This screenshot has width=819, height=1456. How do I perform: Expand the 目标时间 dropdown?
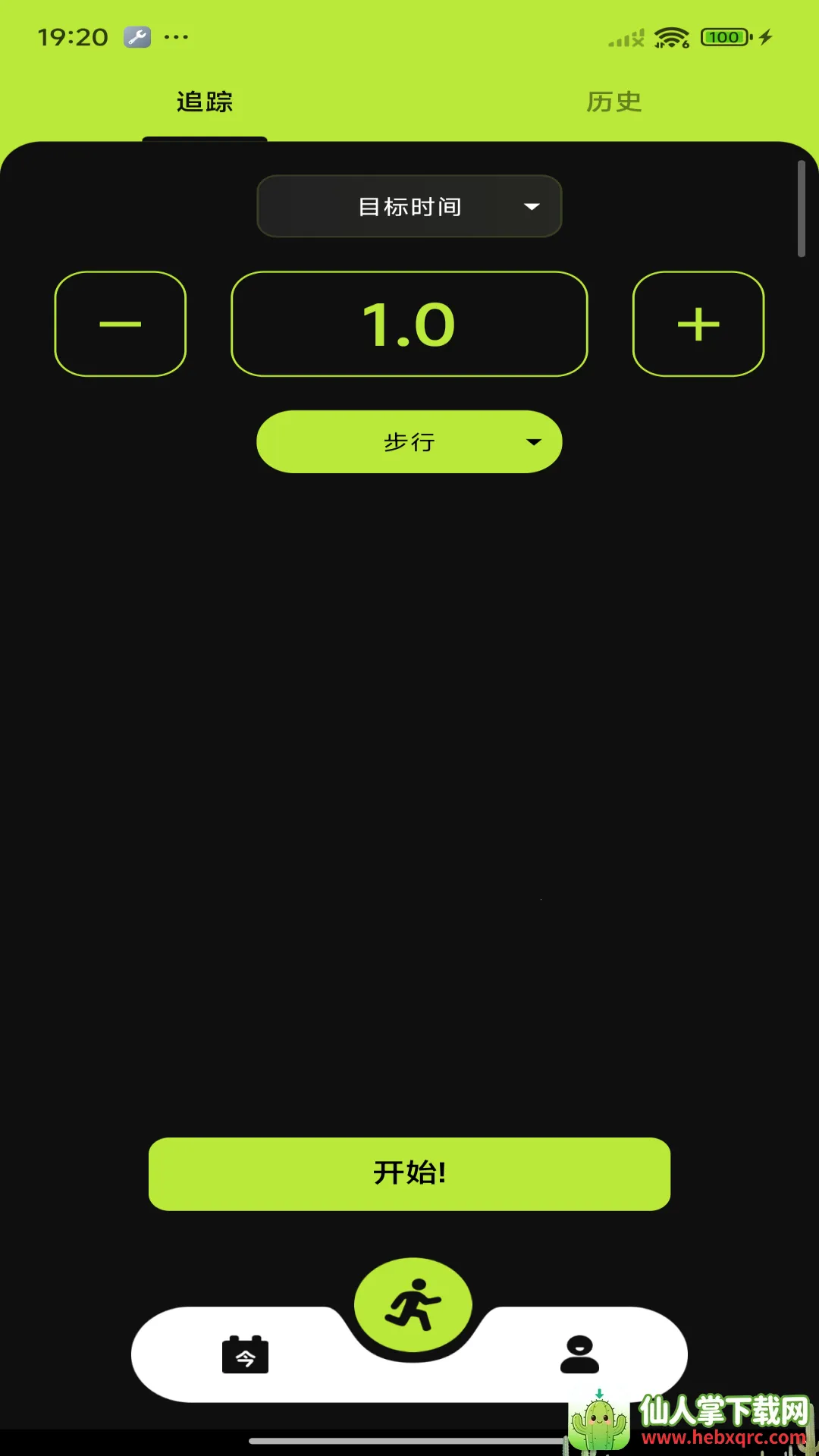pos(409,206)
